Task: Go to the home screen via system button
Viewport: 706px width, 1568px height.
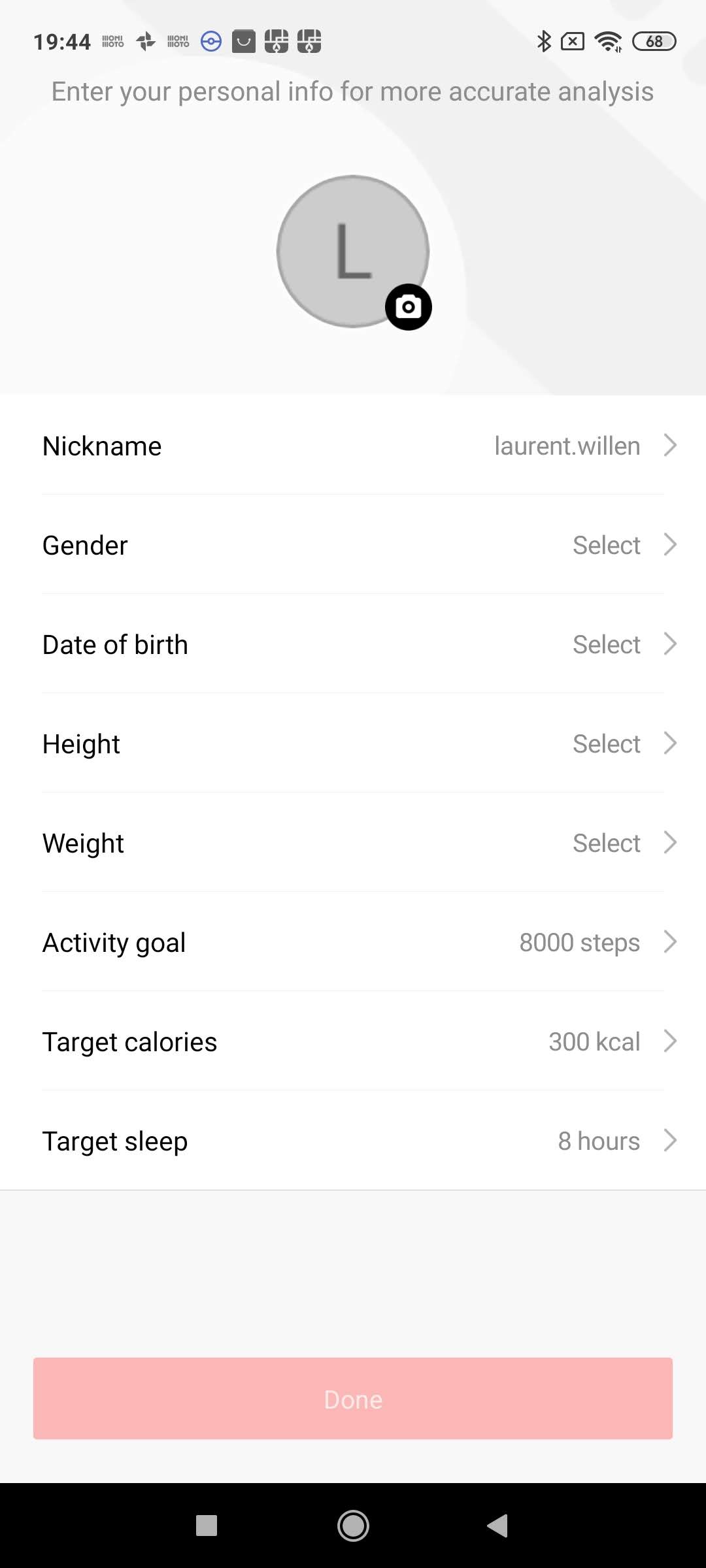Action: tap(353, 1526)
